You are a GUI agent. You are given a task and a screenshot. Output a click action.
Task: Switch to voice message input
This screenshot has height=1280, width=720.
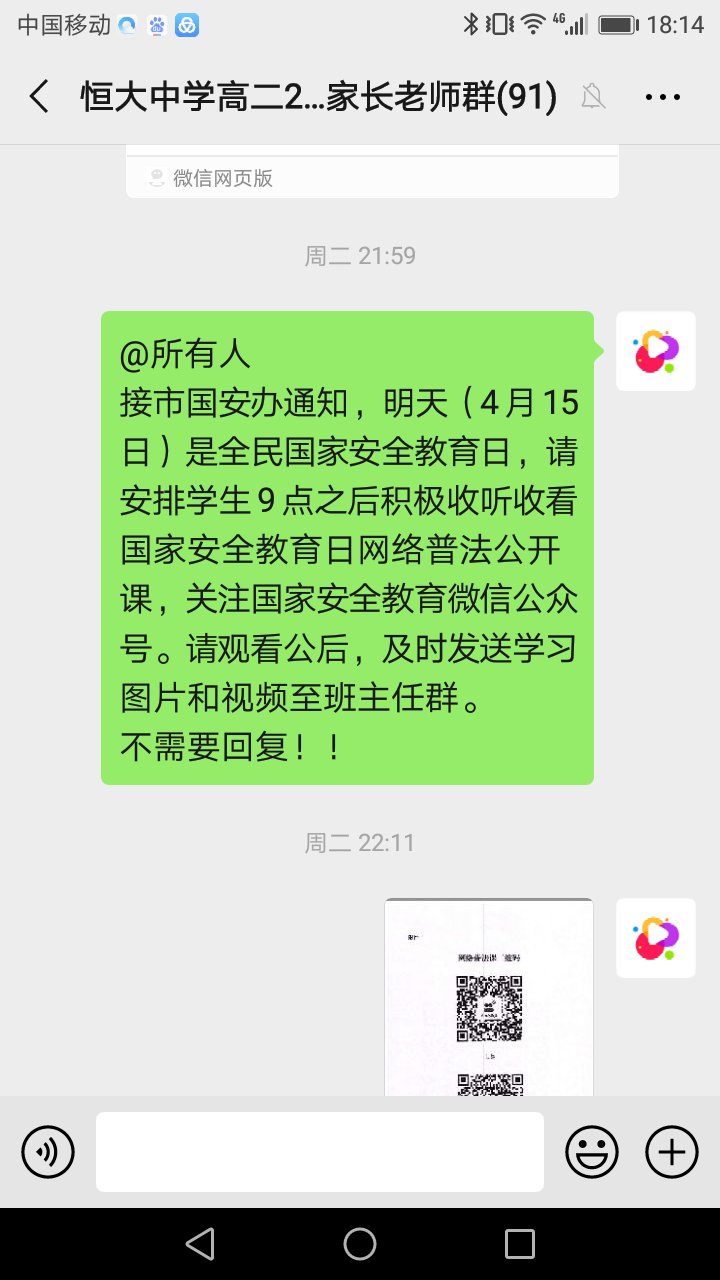[x=48, y=1152]
